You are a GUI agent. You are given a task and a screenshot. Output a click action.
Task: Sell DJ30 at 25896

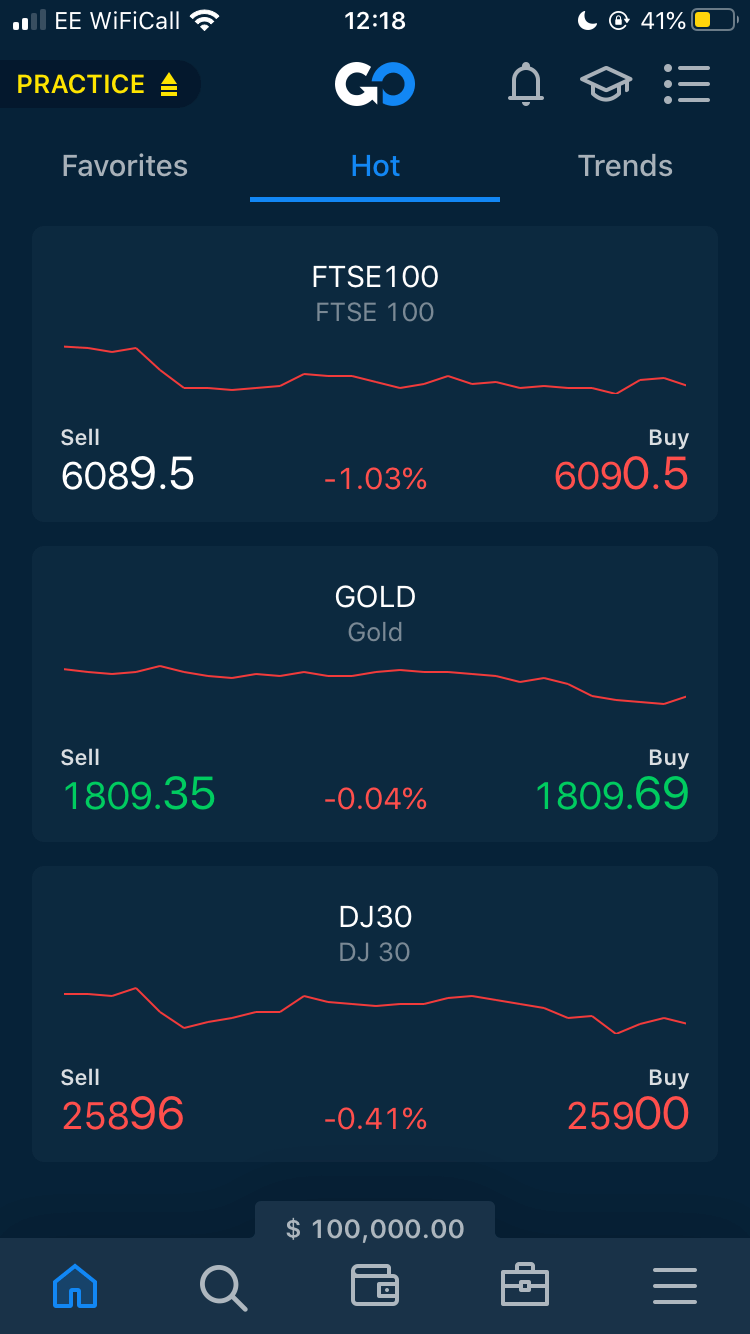pyautogui.click(x=122, y=1114)
